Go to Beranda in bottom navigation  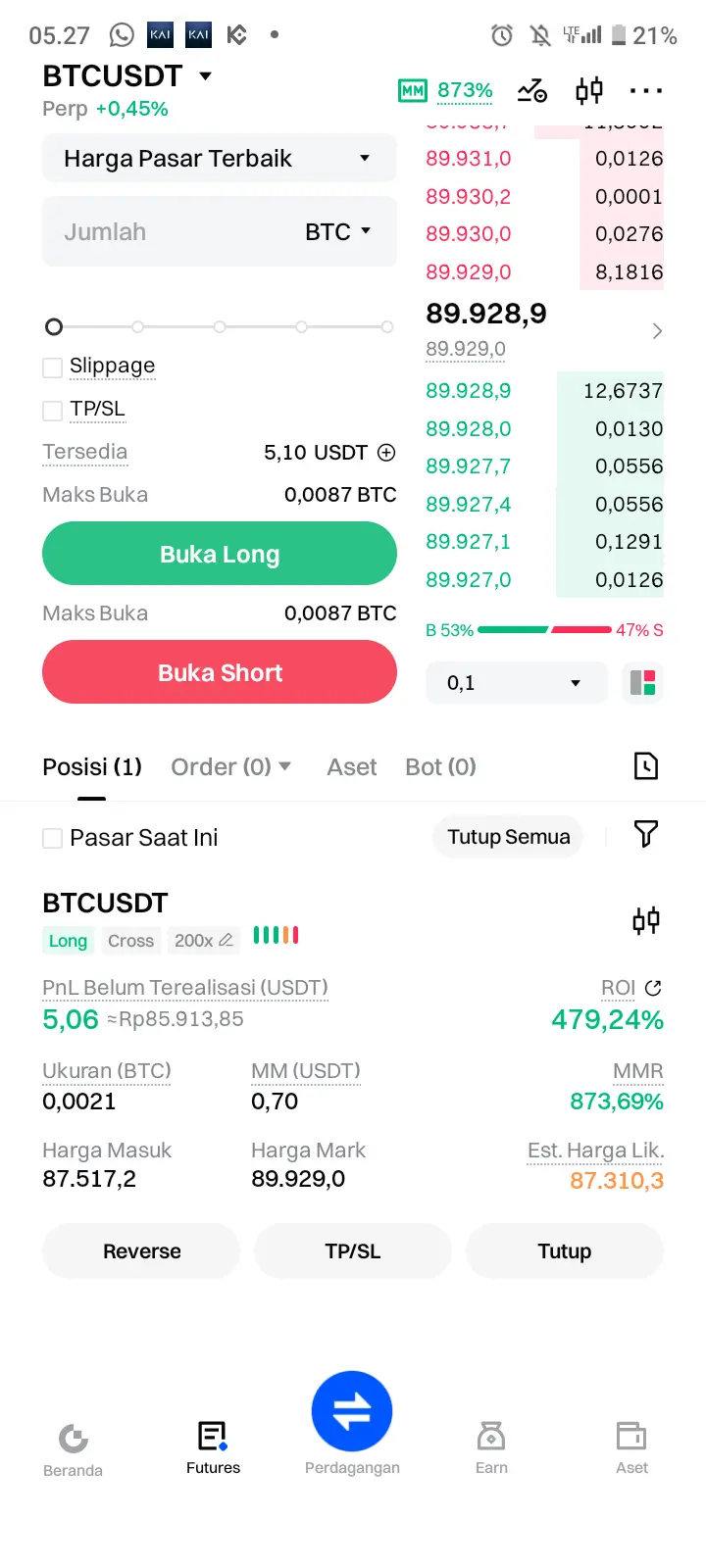[x=73, y=1449]
